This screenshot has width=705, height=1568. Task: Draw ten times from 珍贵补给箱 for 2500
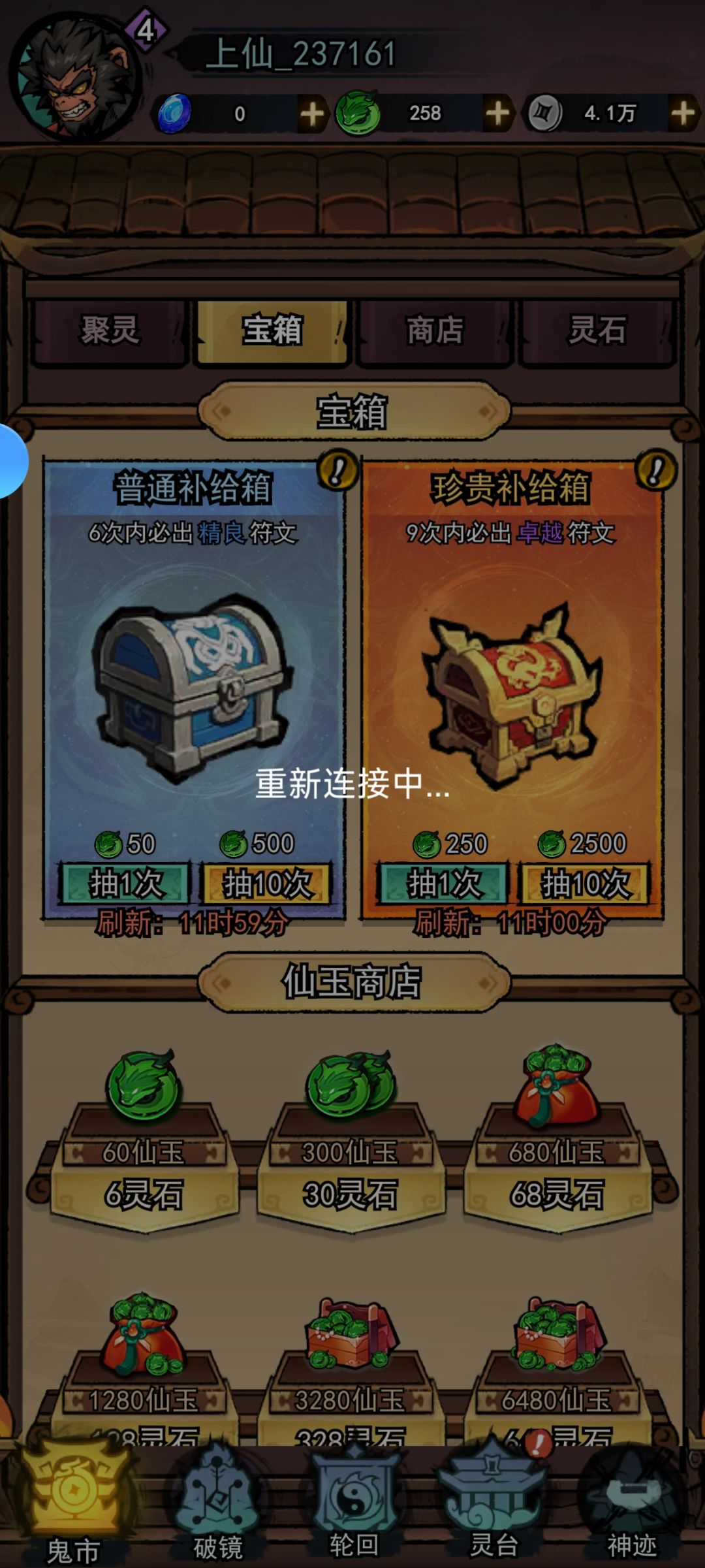pyautogui.click(x=585, y=883)
